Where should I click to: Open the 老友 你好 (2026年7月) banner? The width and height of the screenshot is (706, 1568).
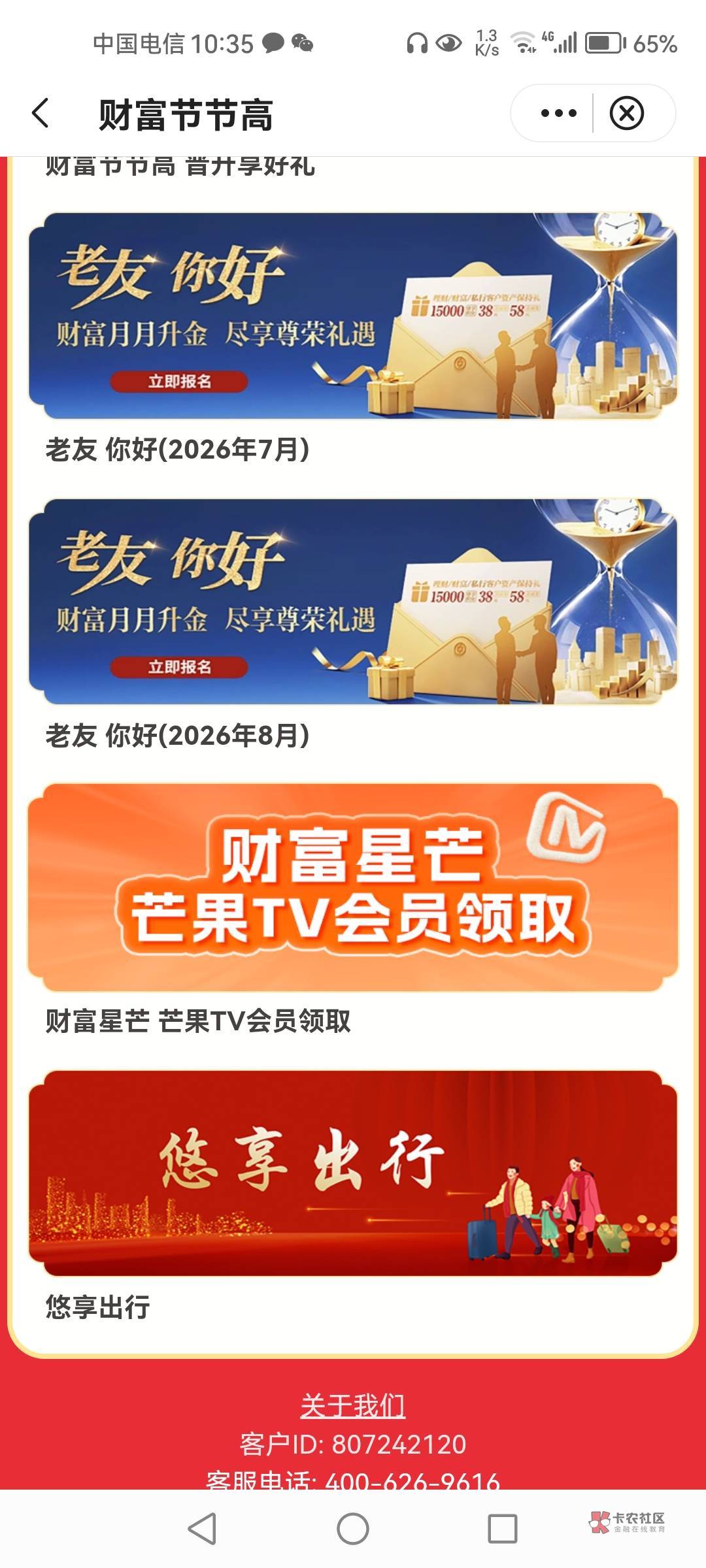[x=353, y=316]
